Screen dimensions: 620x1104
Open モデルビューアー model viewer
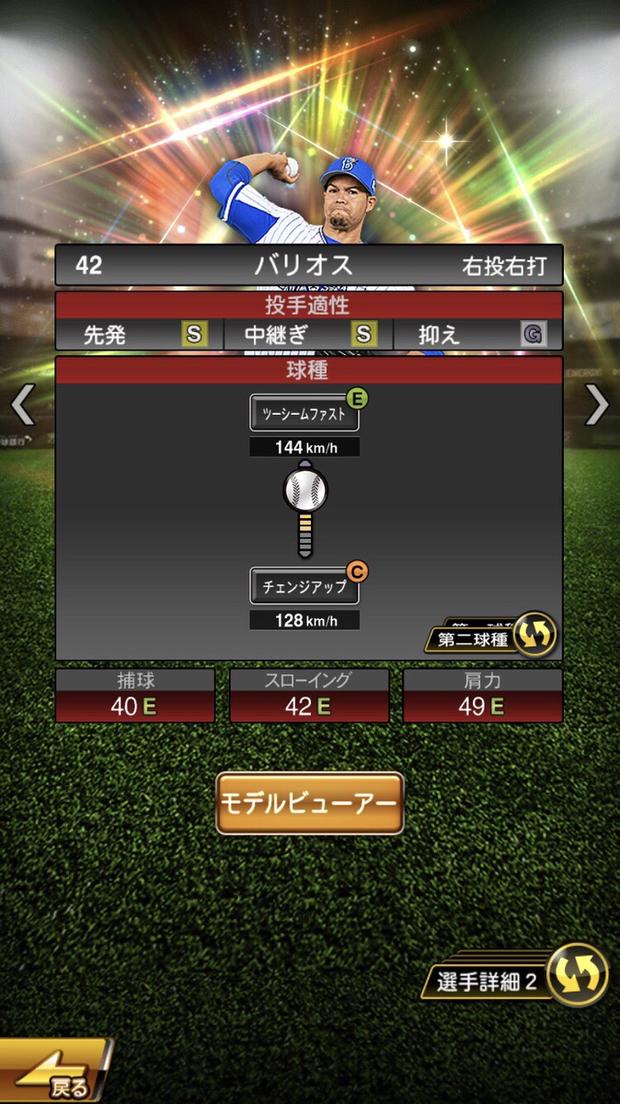[x=310, y=803]
